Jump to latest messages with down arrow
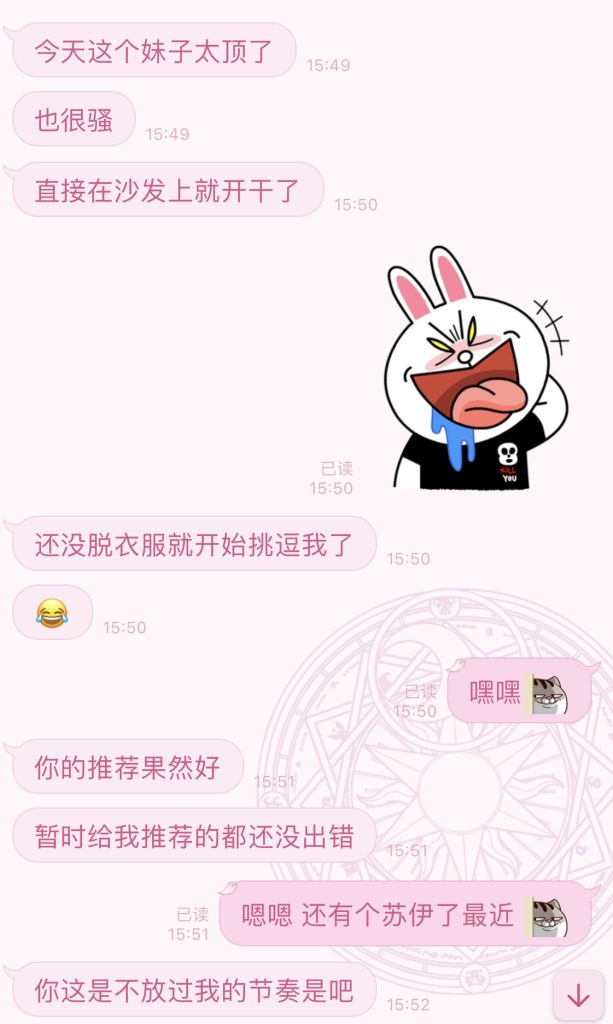The image size is (613, 1024). point(578,995)
